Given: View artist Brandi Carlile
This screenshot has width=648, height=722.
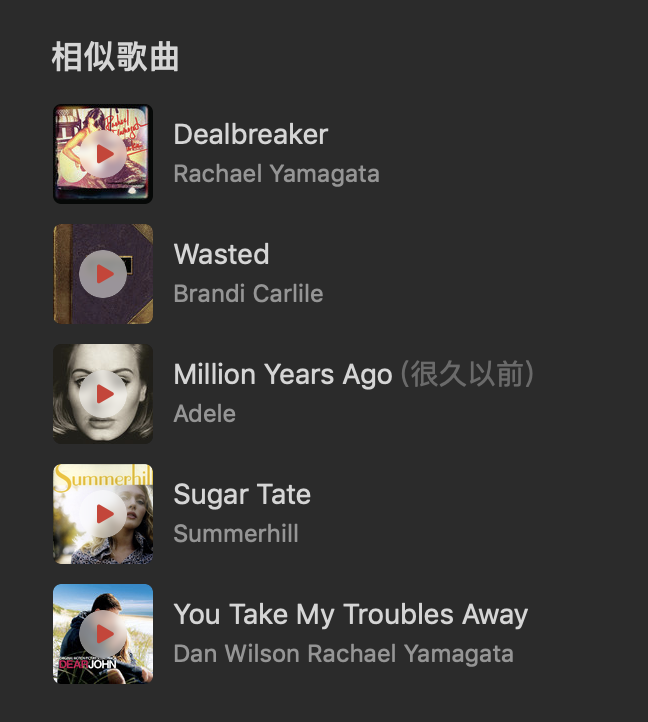Looking at the screenshot, I should pyautogui.click(x=248, y=294).
